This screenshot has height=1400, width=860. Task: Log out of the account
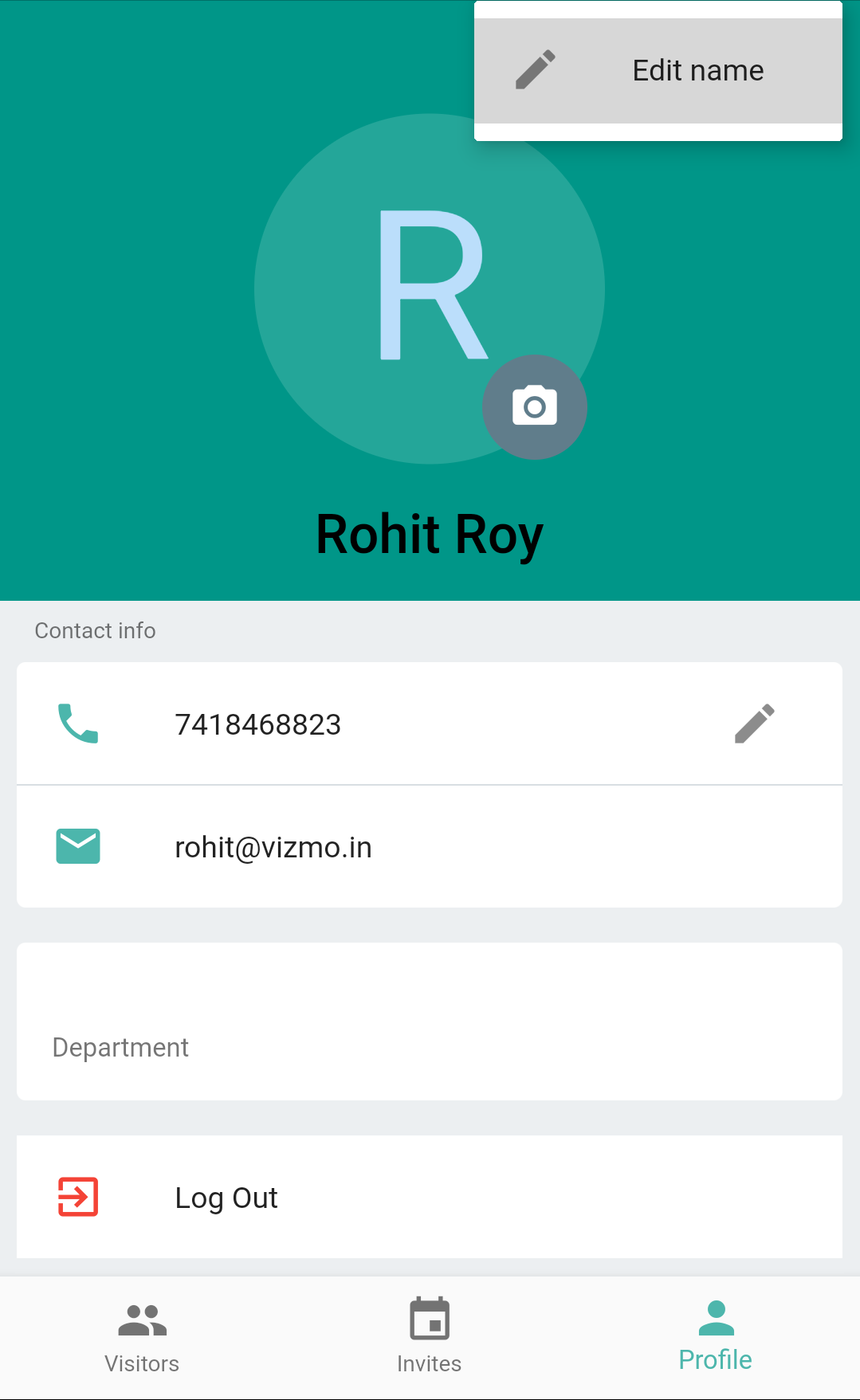coord(226,1198)
